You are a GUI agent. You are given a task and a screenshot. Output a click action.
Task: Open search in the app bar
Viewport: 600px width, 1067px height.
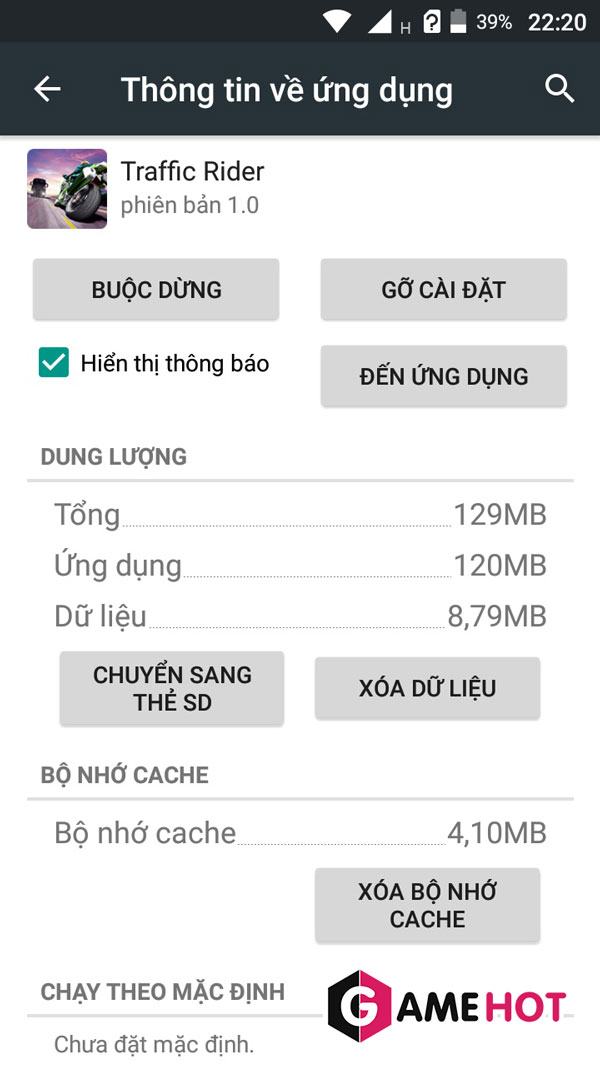pyautogui.click(x=559, y=89)
